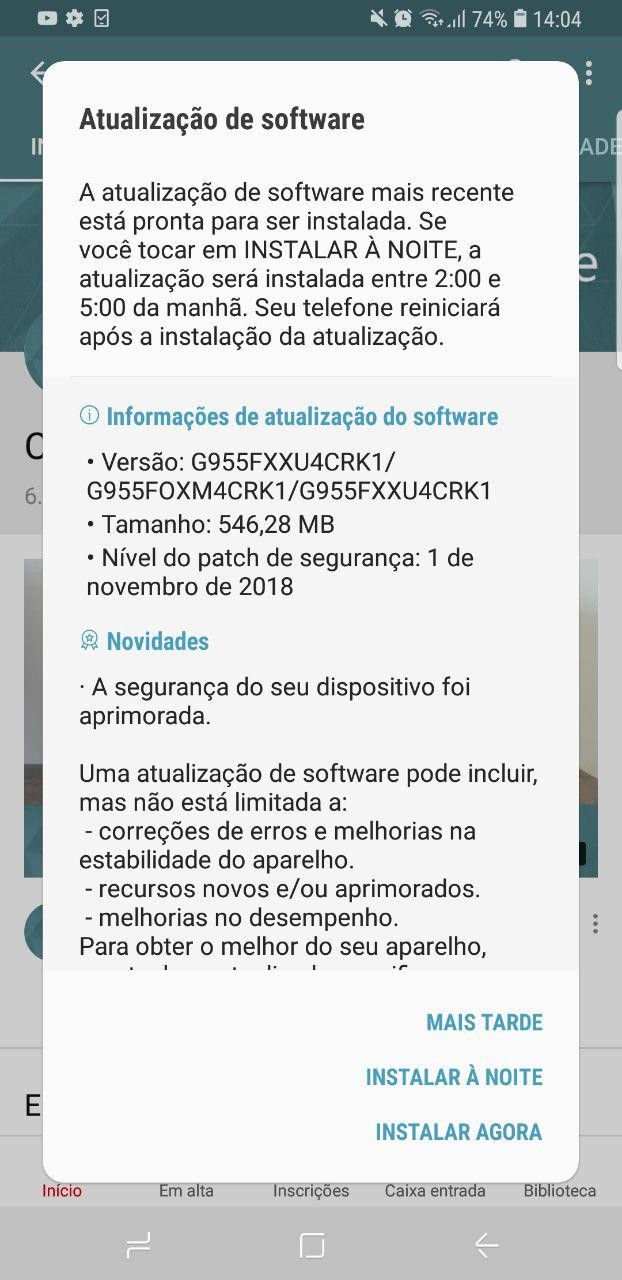The image size is (622, 1280).
Task: Tap MAIS TARDE to postpone the update
Action: (x=484, y=1022)
